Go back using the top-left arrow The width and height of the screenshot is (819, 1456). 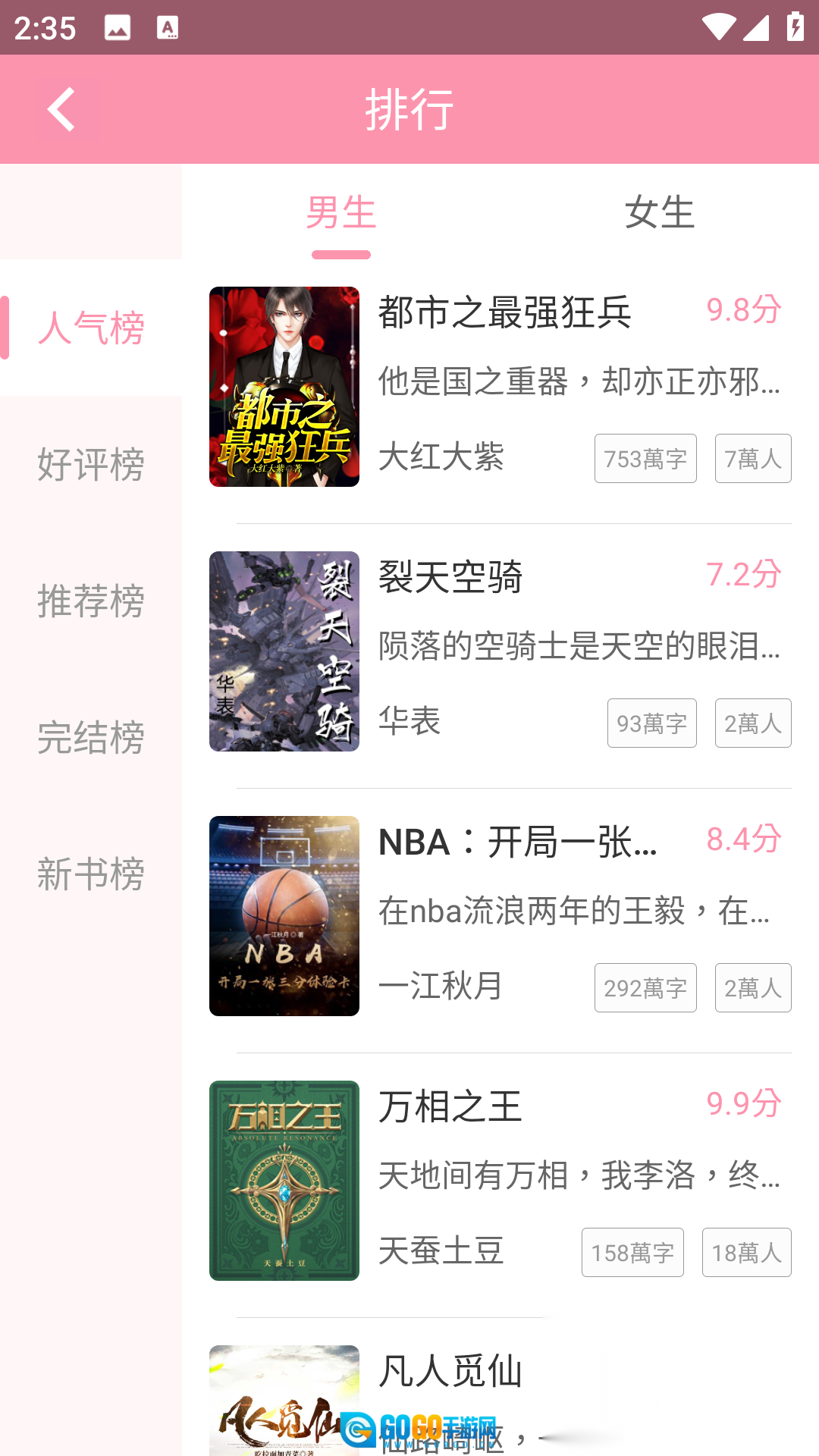click(x=62, y=109)
